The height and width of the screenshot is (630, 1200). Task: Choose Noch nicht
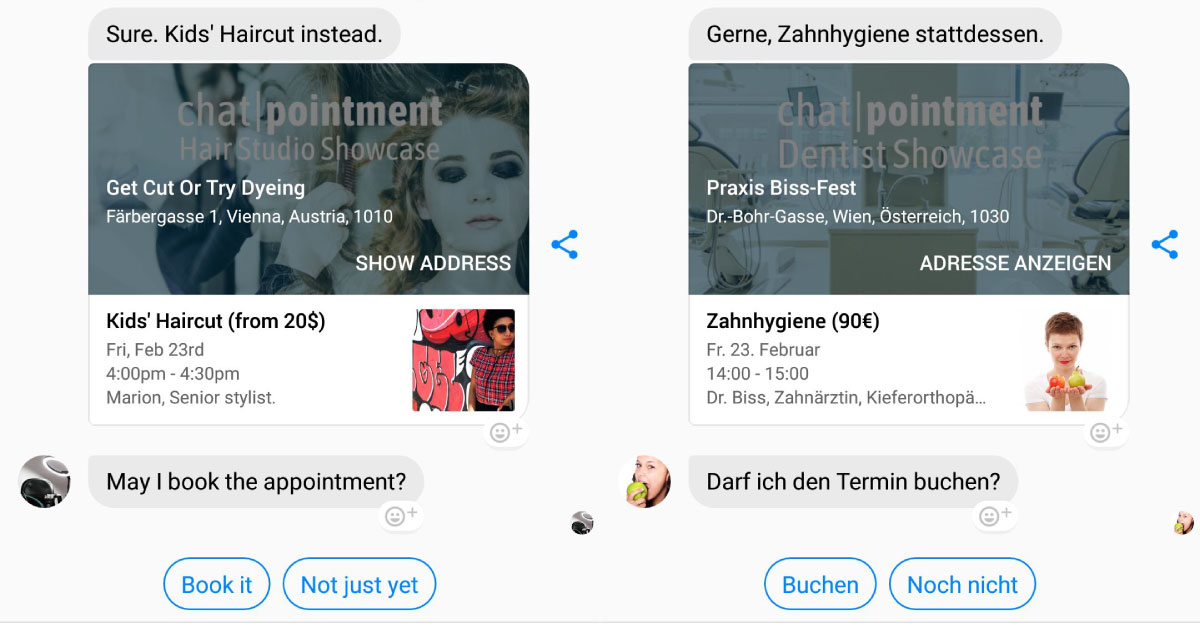tap(962, 585)
